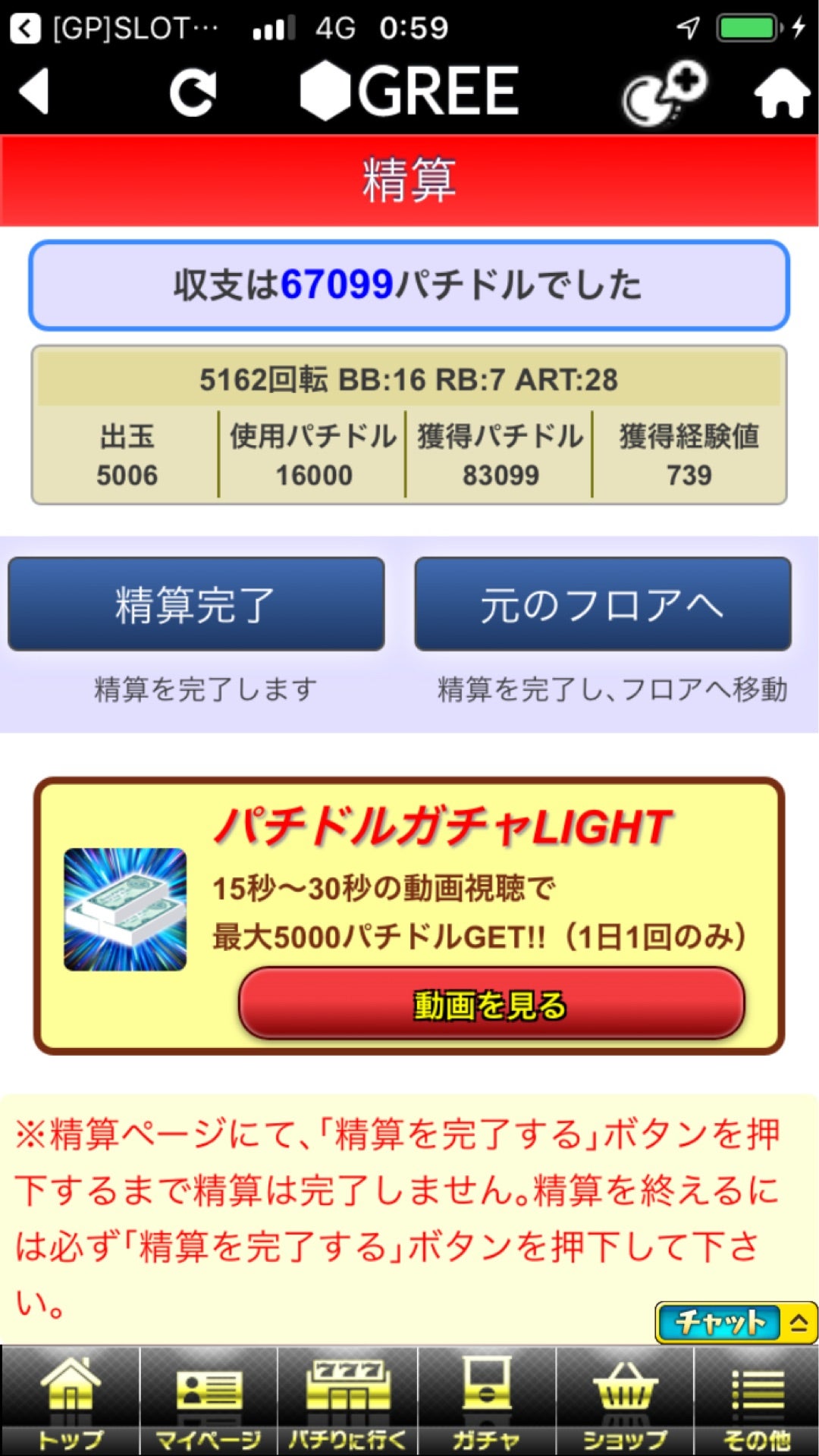Open the ガチャ tab
This screenshot has height=1456, width=819.
(x=486, y=1401)
